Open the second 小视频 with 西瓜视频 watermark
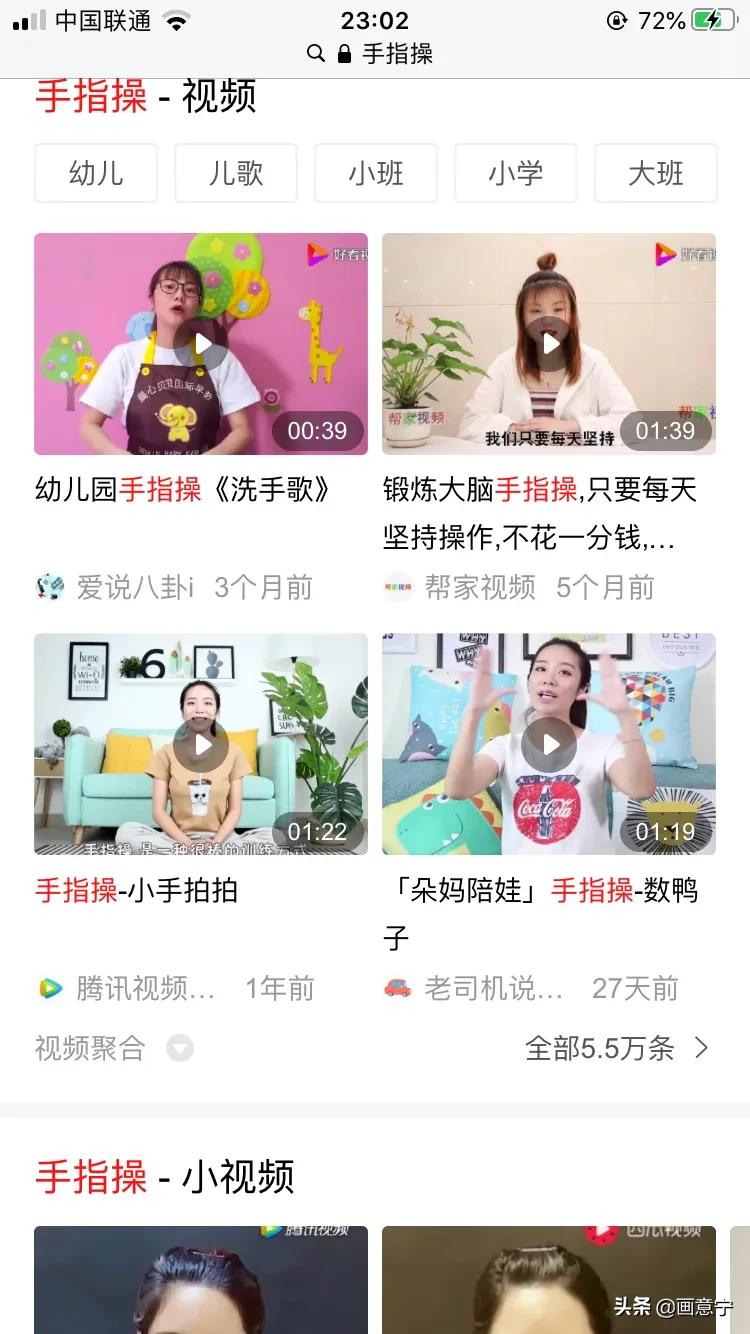 [x=549, y=1280]
